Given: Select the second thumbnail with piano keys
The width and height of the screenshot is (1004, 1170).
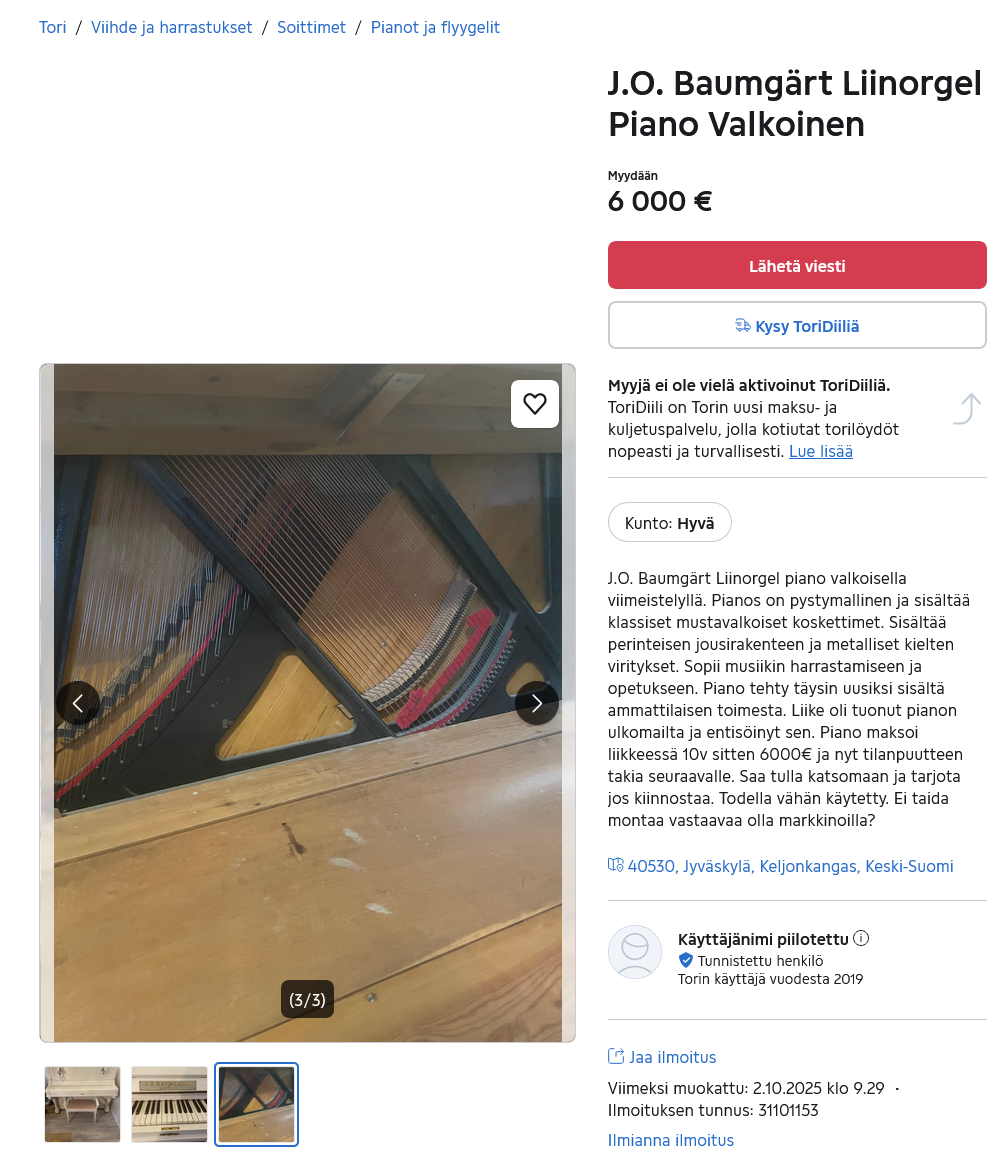Looking at the screenshot, I should (170, 1104).
